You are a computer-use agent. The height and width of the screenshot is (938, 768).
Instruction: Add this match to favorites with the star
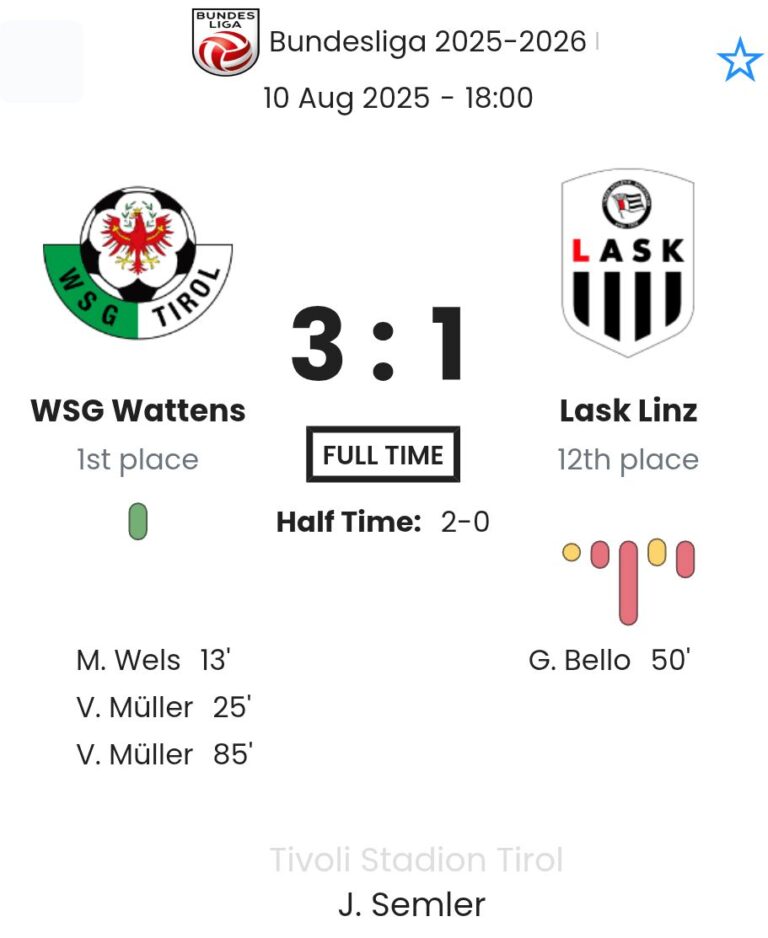(739, 61)
